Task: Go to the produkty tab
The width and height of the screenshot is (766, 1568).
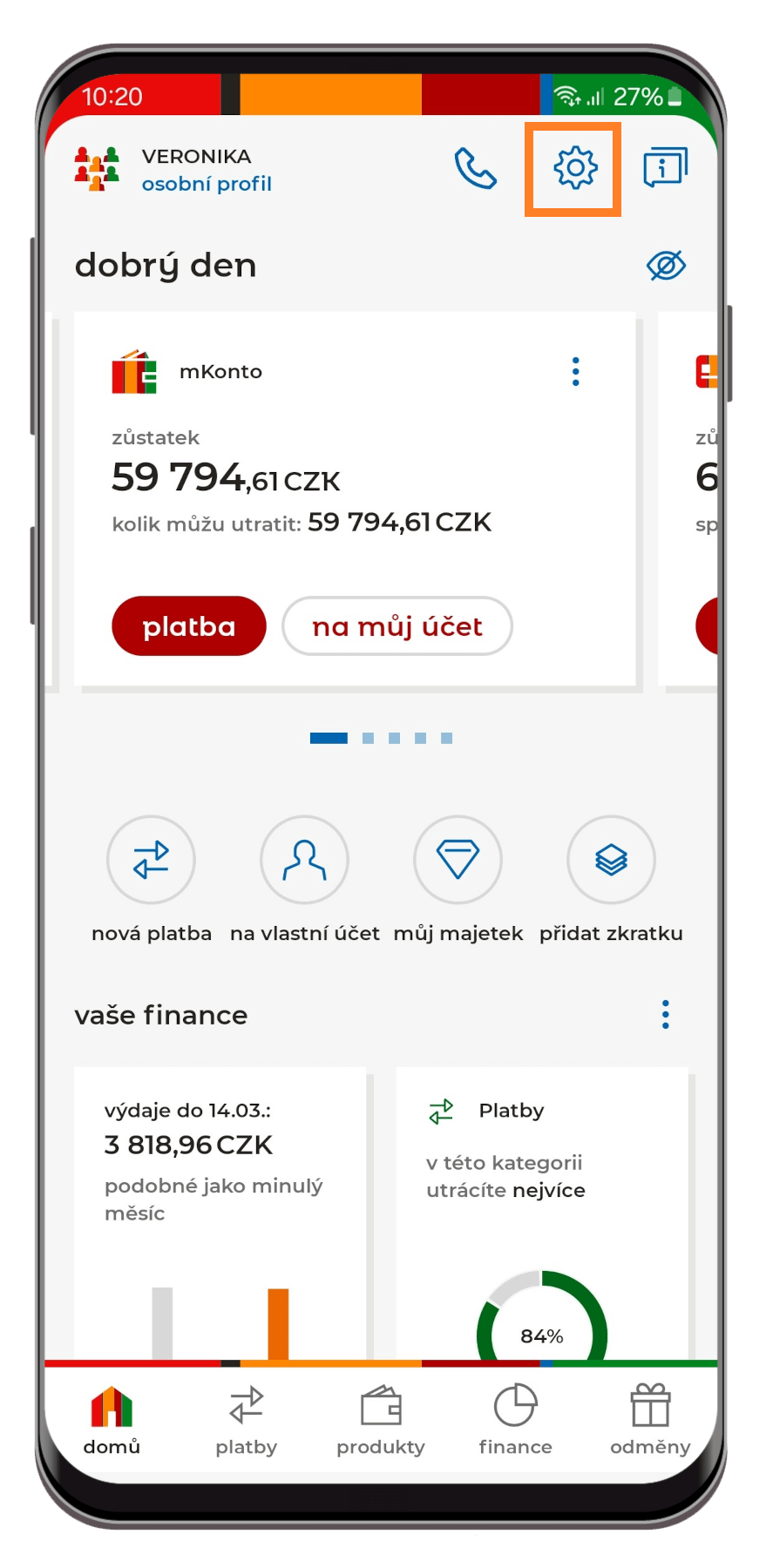Action: point(381,1420)
